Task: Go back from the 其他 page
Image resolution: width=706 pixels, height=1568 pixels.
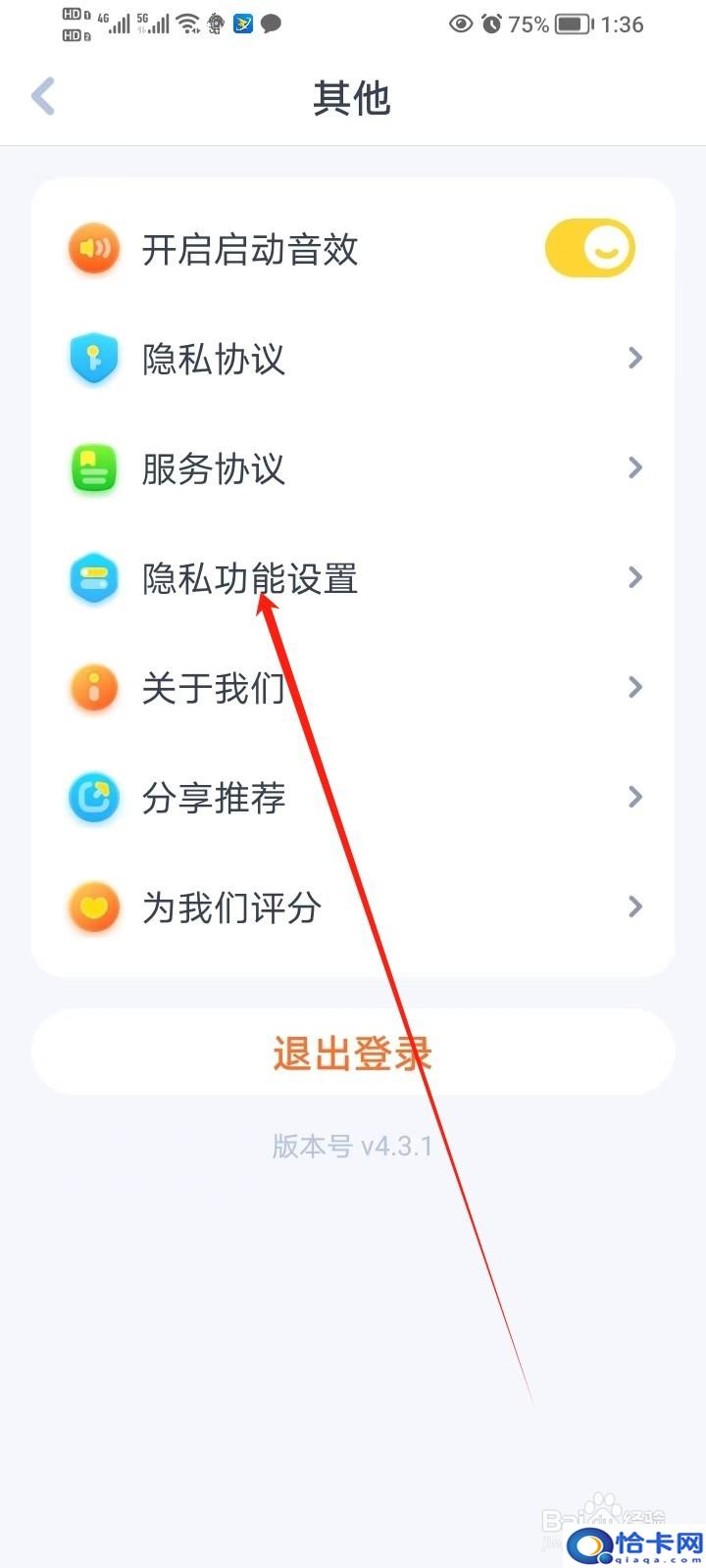Action: 43,97
